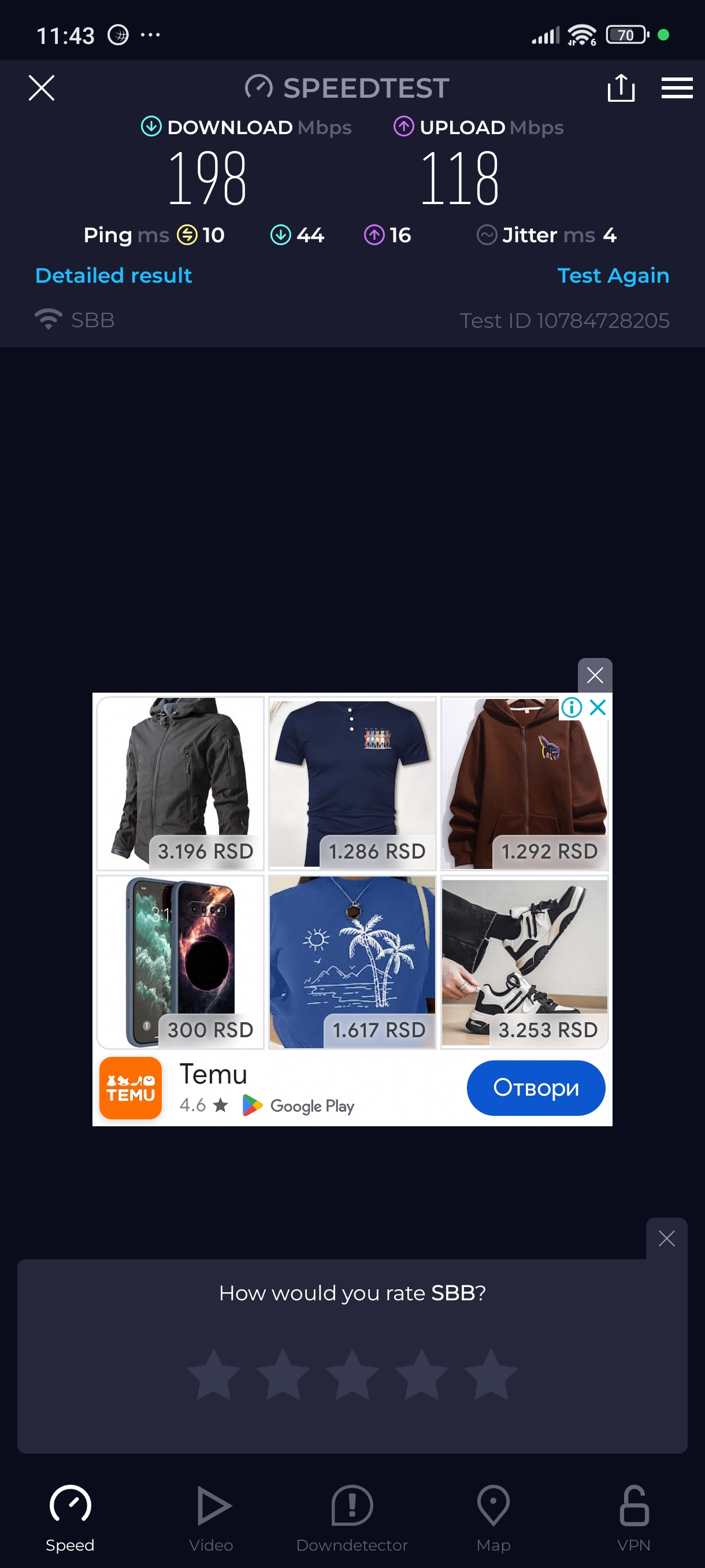Close the Speedtest result screen
705x1568 pixels.
pyautogui.click(x=42, y=88)
